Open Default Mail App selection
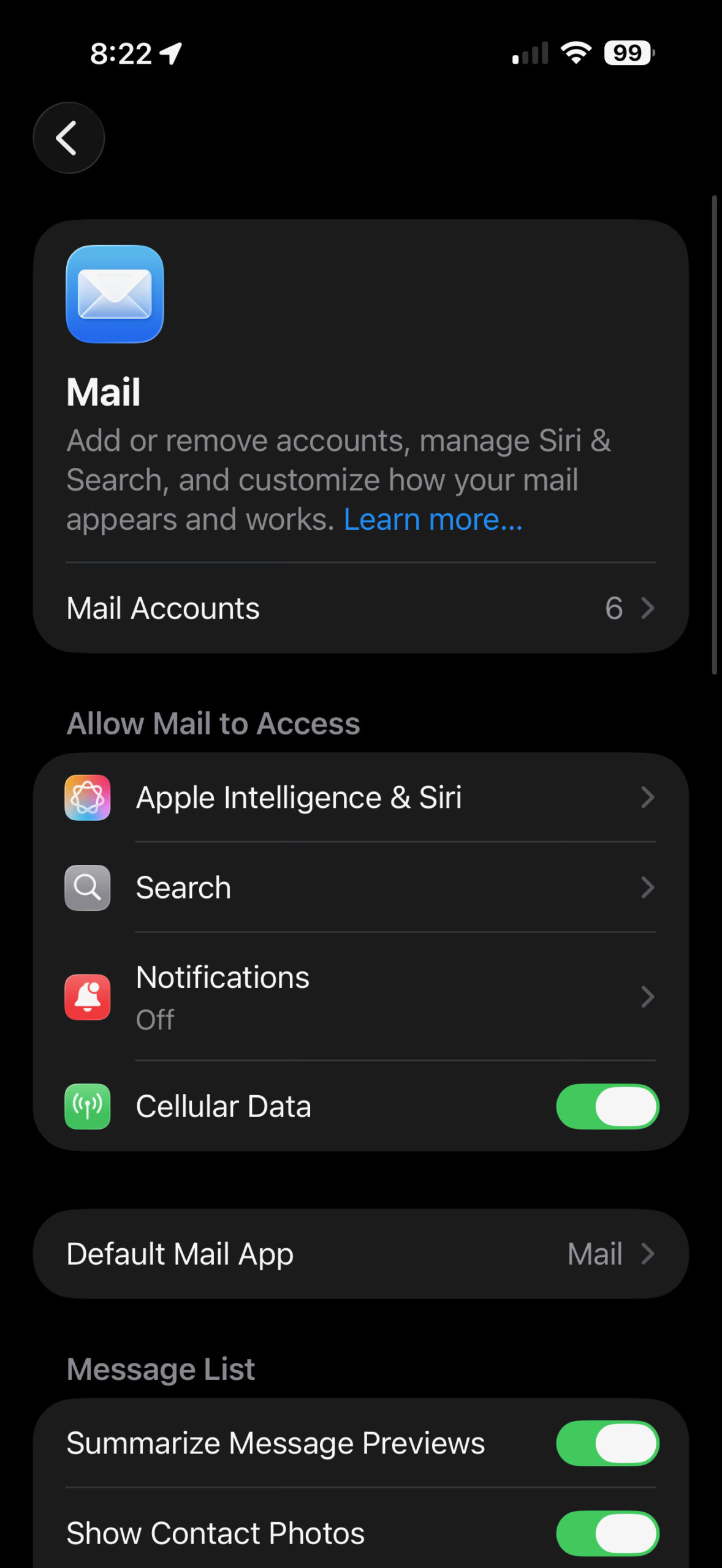Viewport: 722px width, 1568px height. pyautogui.click(x=361, y=1254)
